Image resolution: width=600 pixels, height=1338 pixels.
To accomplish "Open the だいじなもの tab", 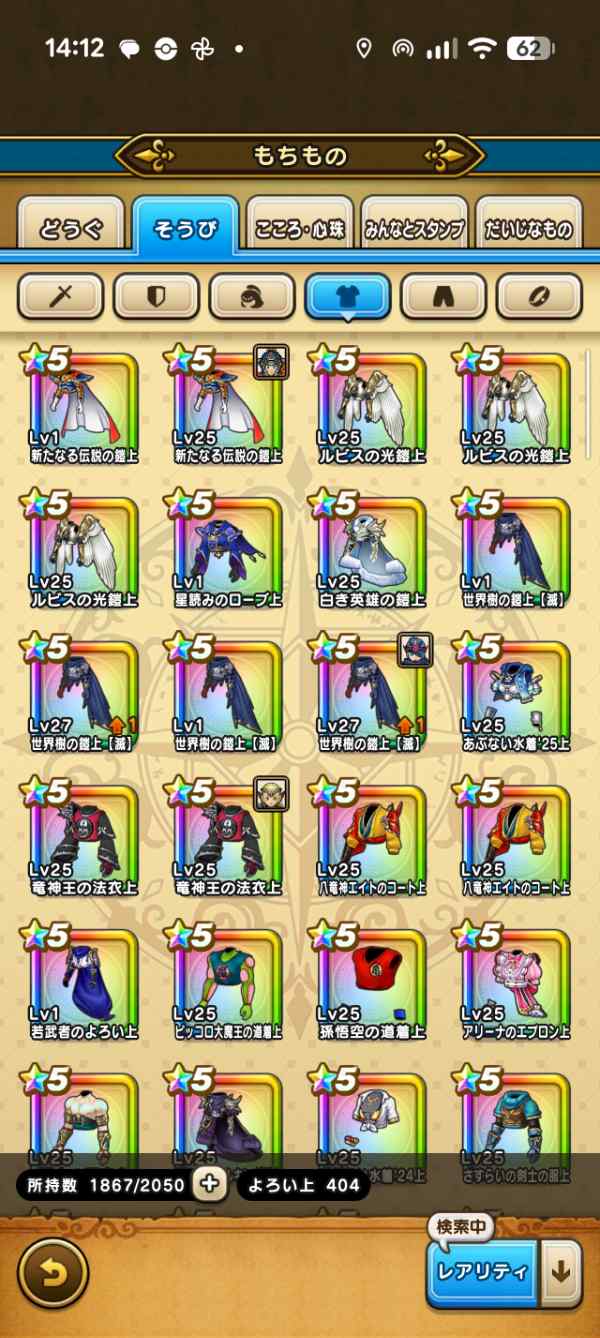I will [529, 229].
